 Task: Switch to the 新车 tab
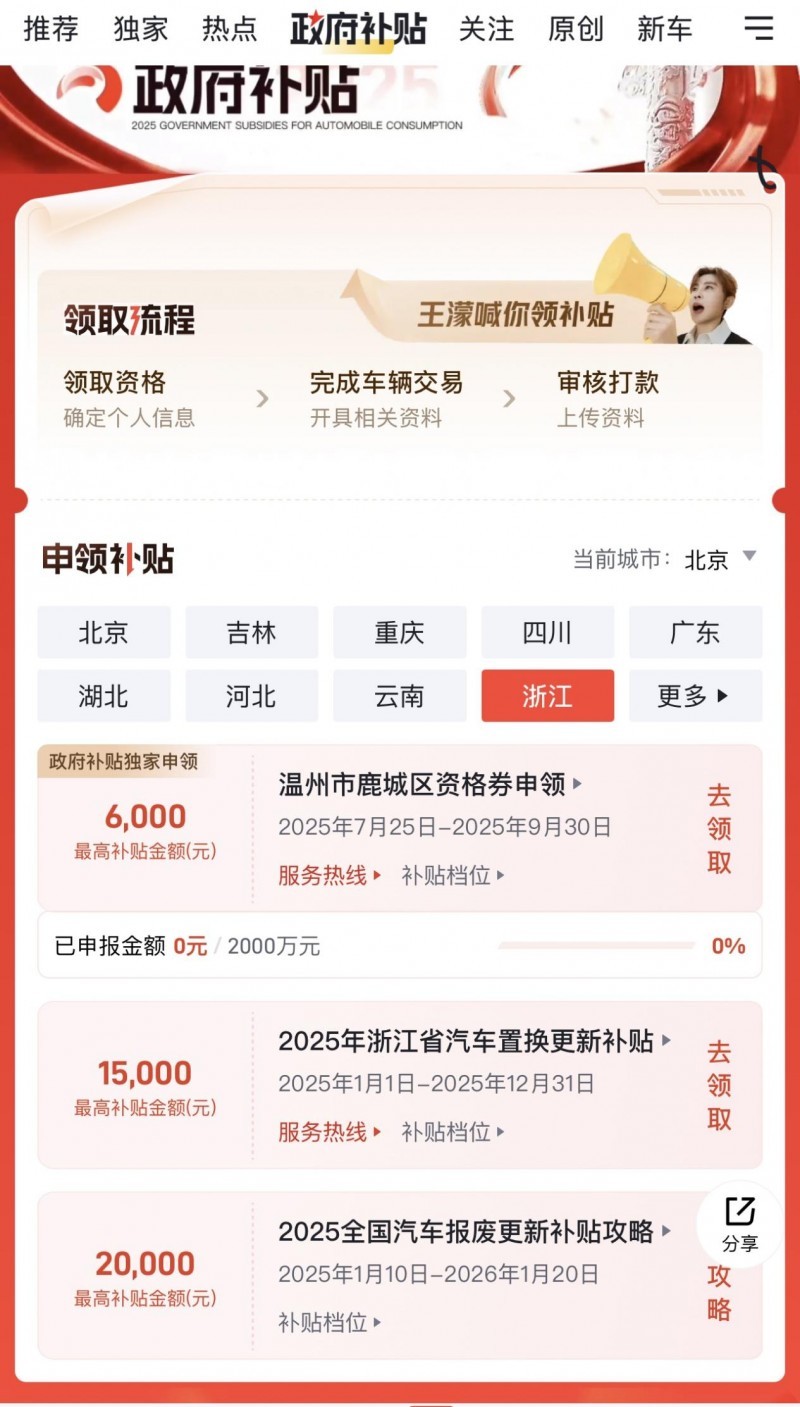664,29
